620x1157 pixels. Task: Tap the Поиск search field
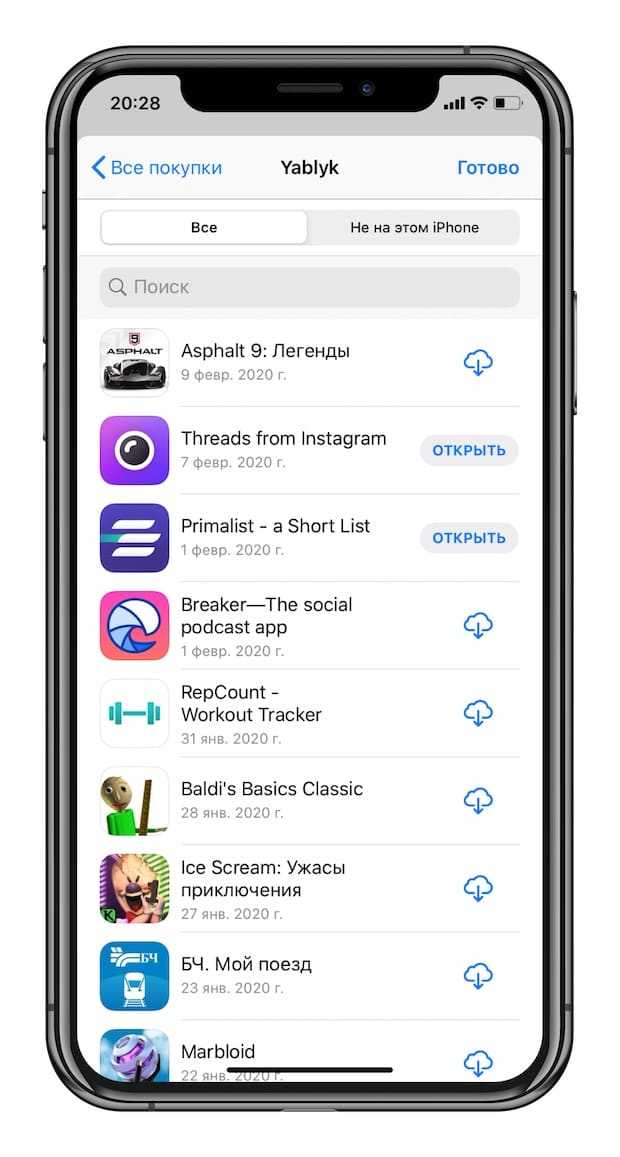coord(310,287)
